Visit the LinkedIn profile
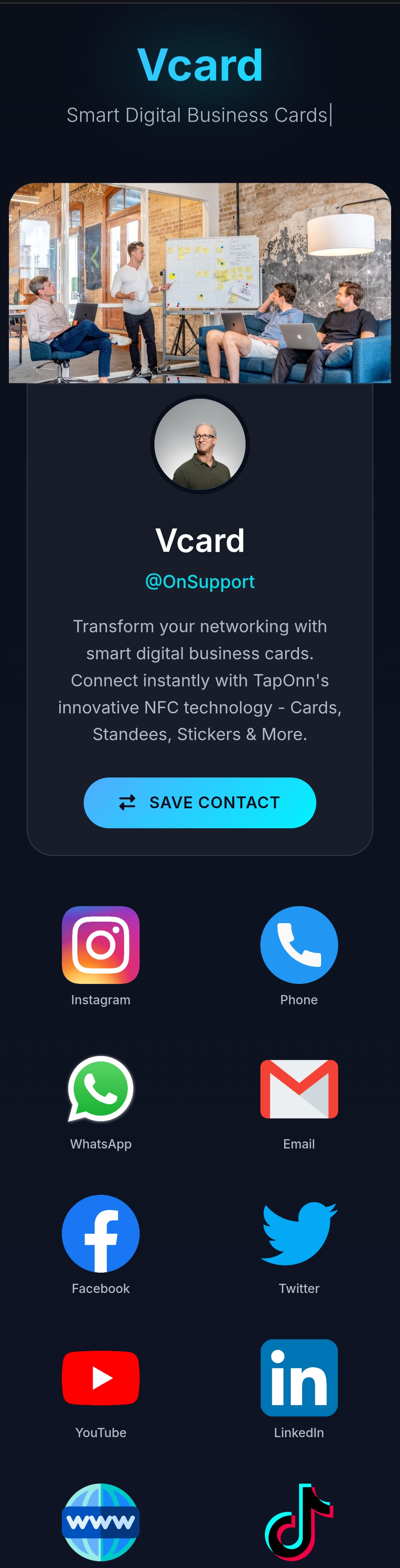Screen dimensions: 400x1568 (299, 1378)
